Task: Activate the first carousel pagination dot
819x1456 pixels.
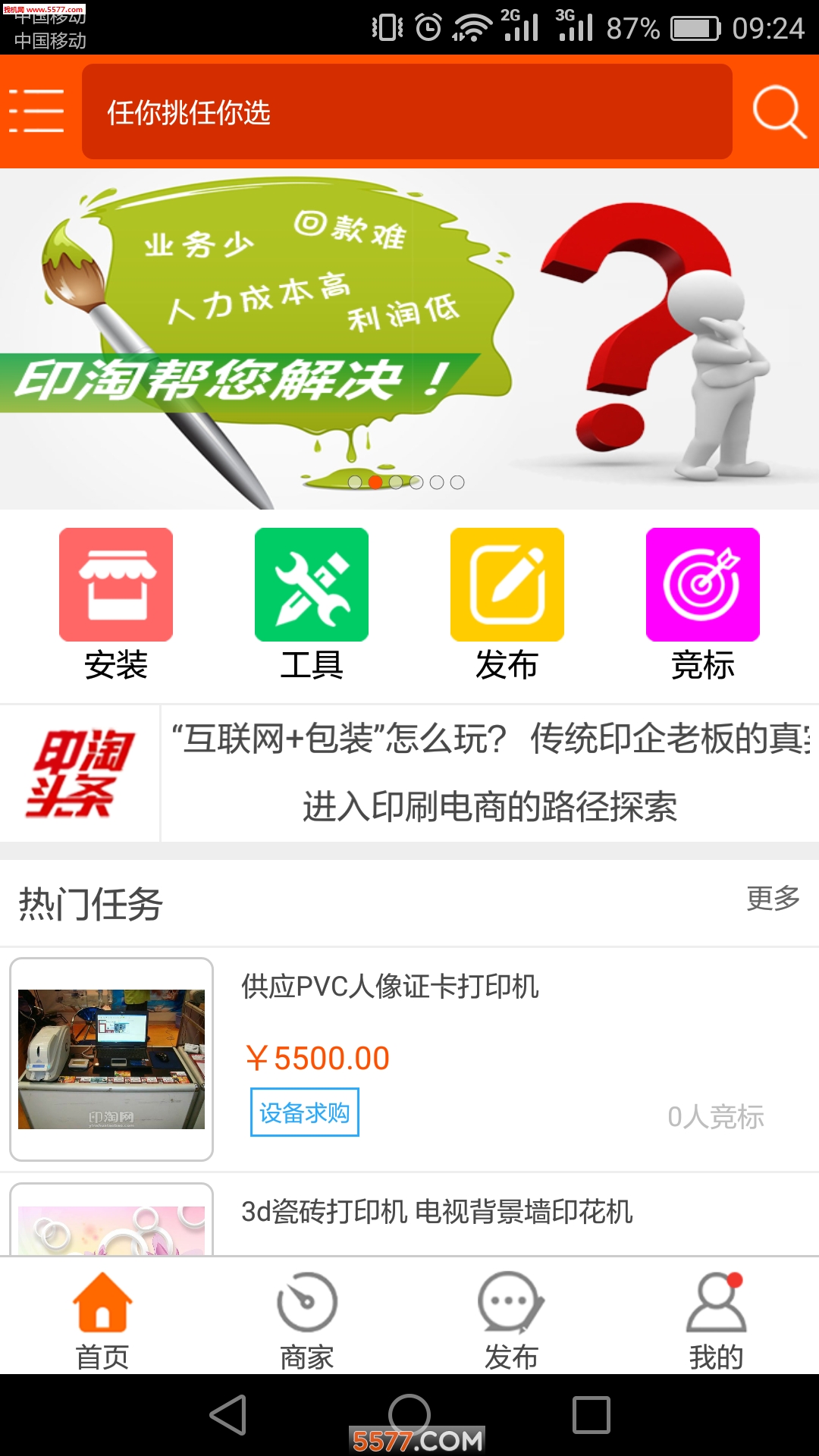Action: (355, 480)
